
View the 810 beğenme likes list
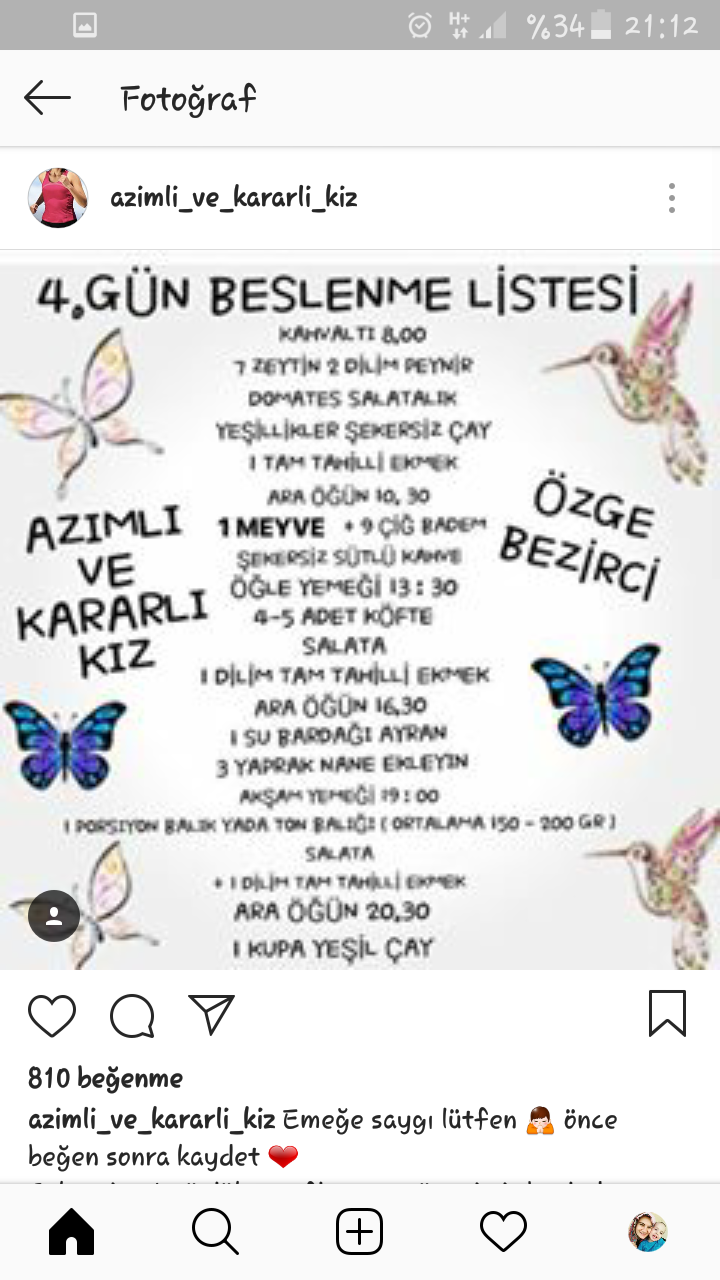tap(105, 1078)
